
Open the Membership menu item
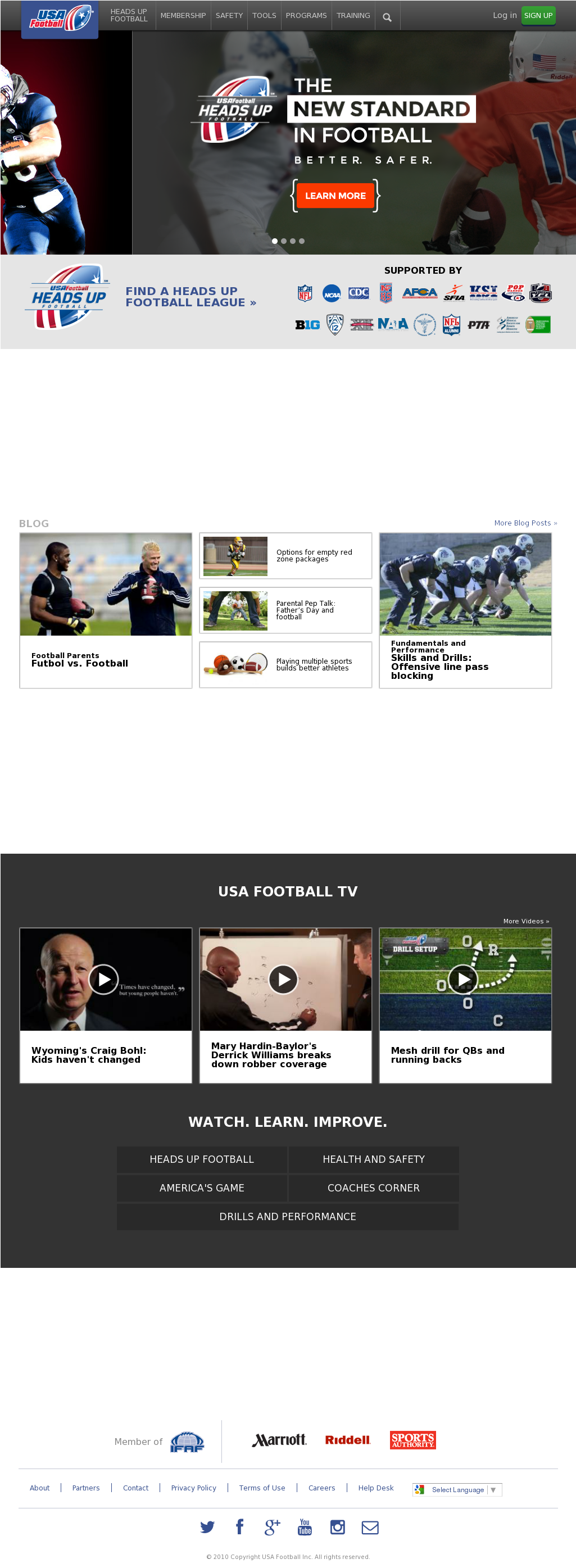183,16
